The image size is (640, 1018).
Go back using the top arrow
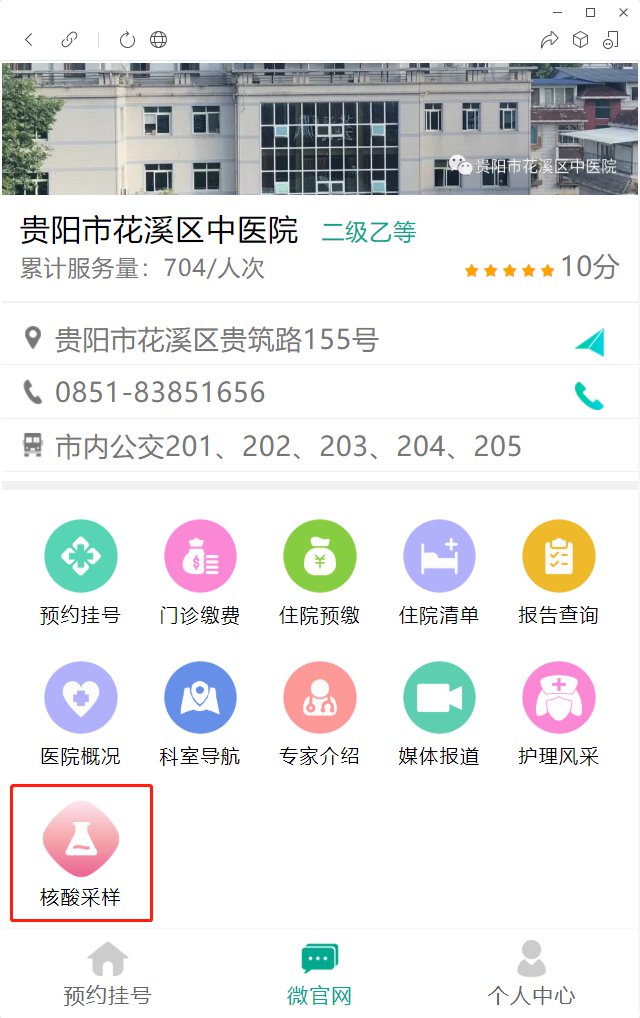pos(29,40)
